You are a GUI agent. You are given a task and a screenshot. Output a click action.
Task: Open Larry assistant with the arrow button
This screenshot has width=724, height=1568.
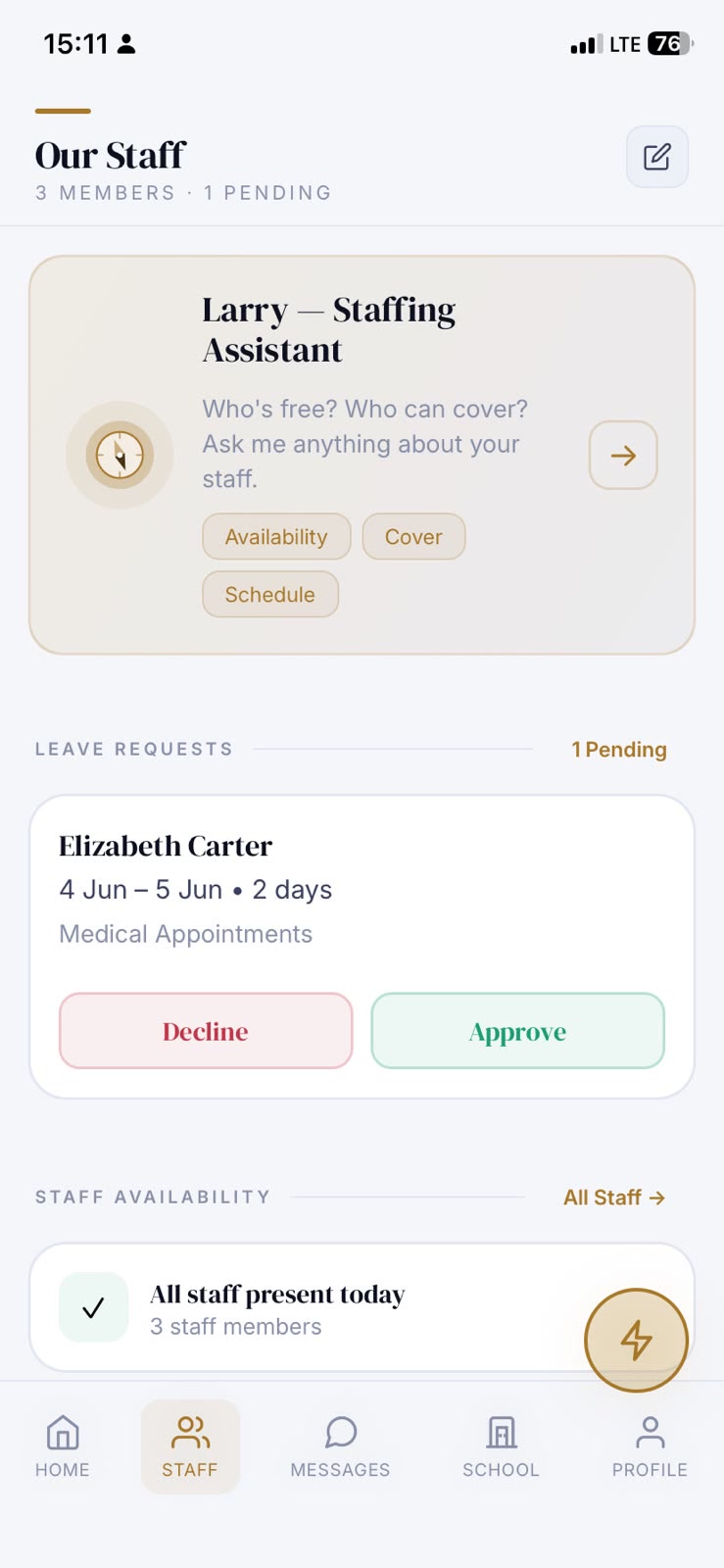623,455
